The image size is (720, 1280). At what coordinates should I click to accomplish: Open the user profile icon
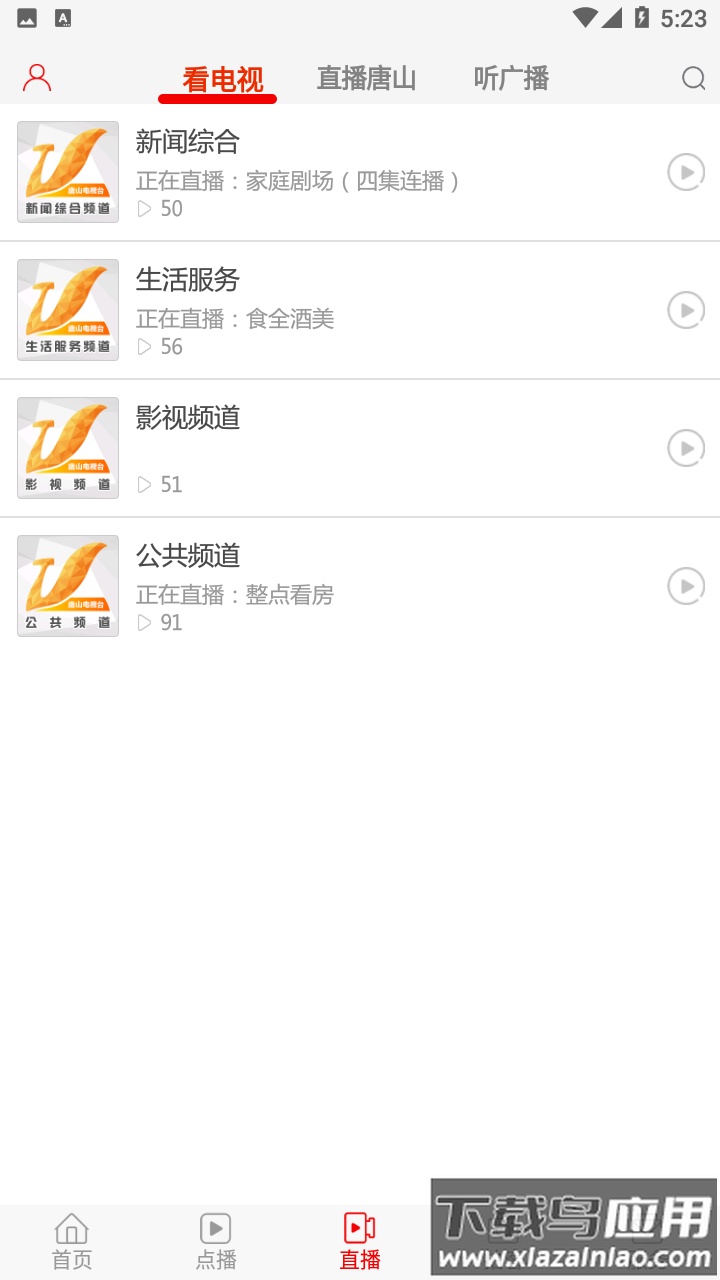[37, 77]
